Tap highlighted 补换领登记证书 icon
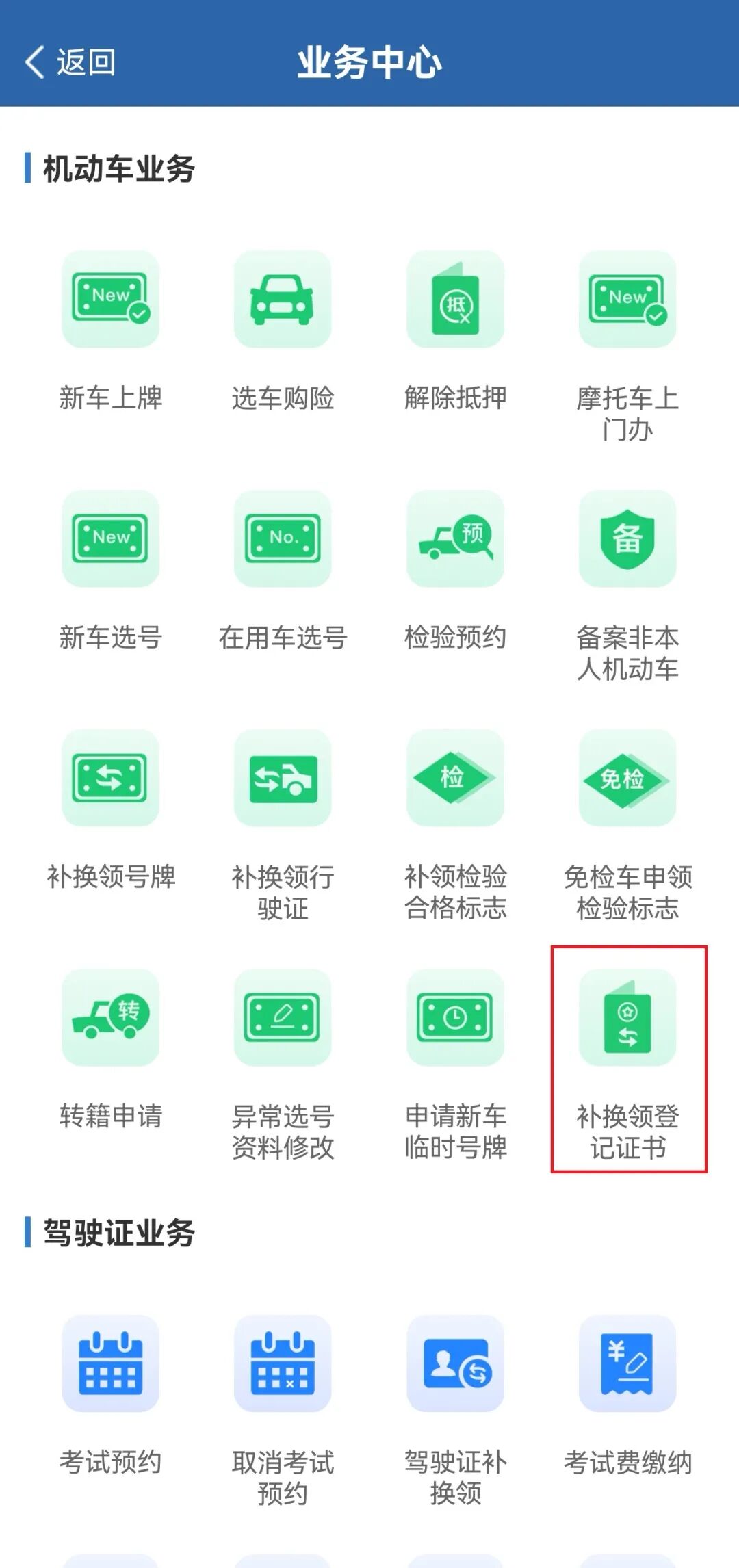739x1568 pixels. point(627,1019)
